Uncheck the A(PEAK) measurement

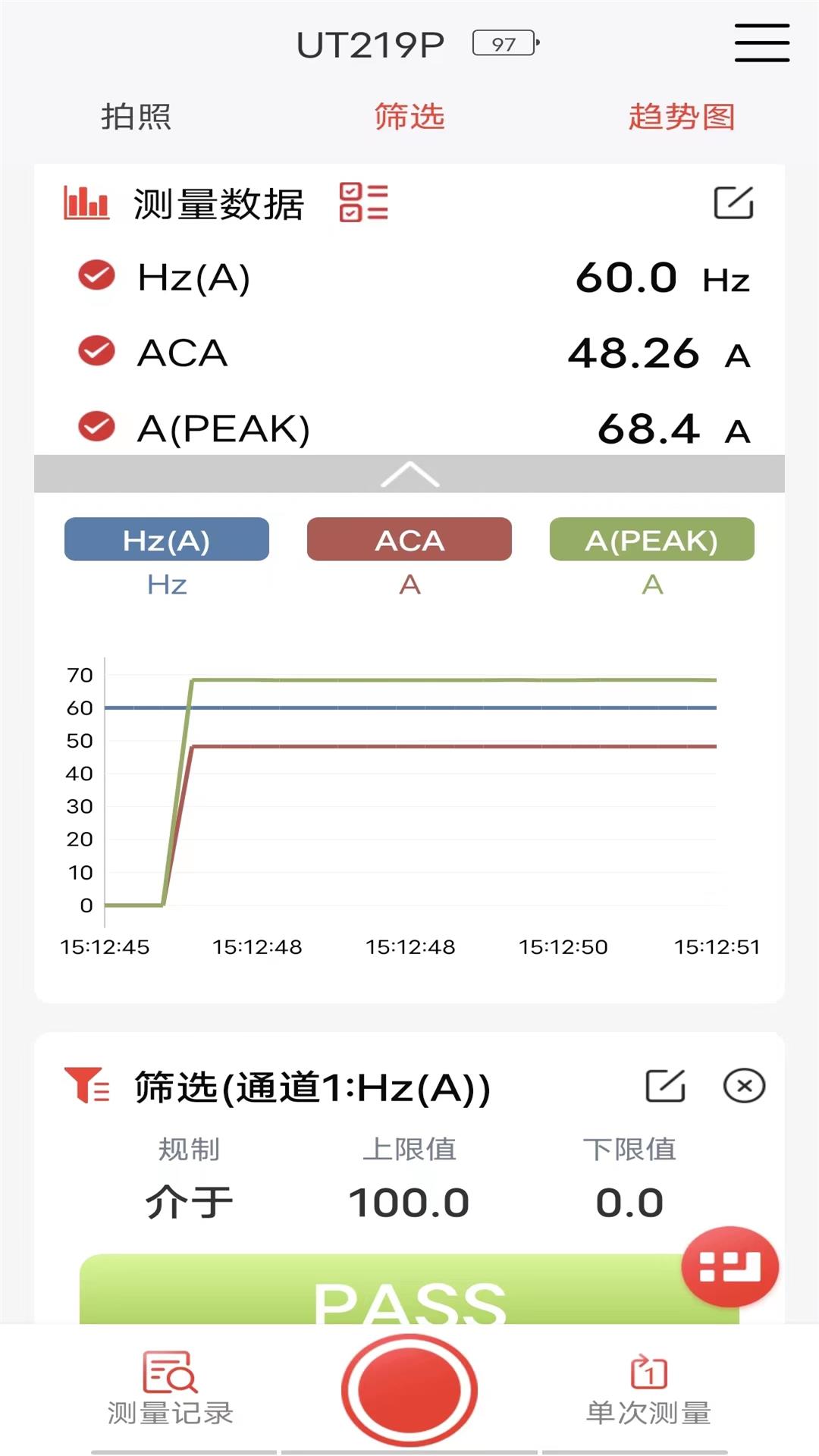[x=97, y=427]
